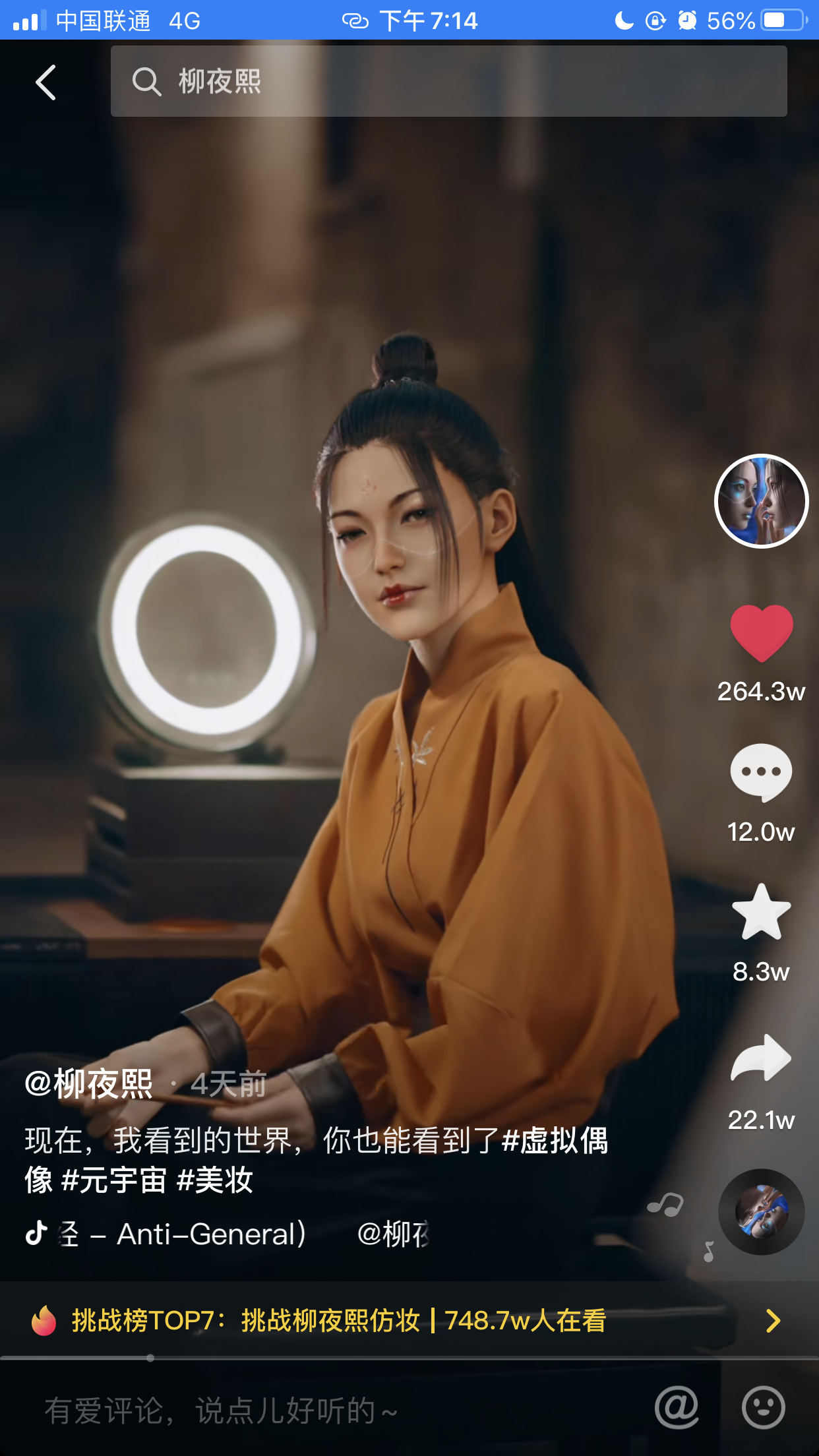Tap the search bar showing 柳夜熙
Screen dimensions: 819x1456
[448, 82]
